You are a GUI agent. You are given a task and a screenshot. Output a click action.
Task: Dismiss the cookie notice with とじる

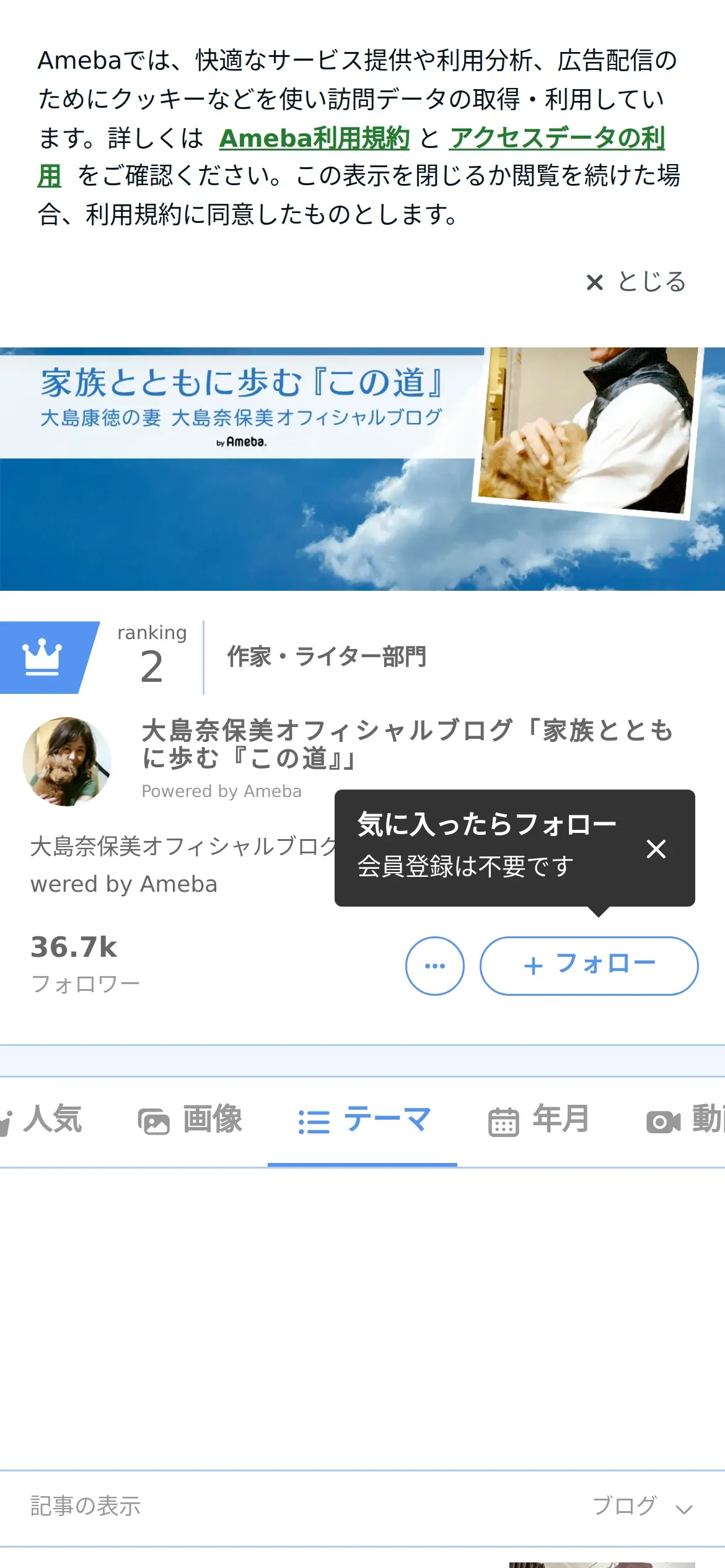636,282
